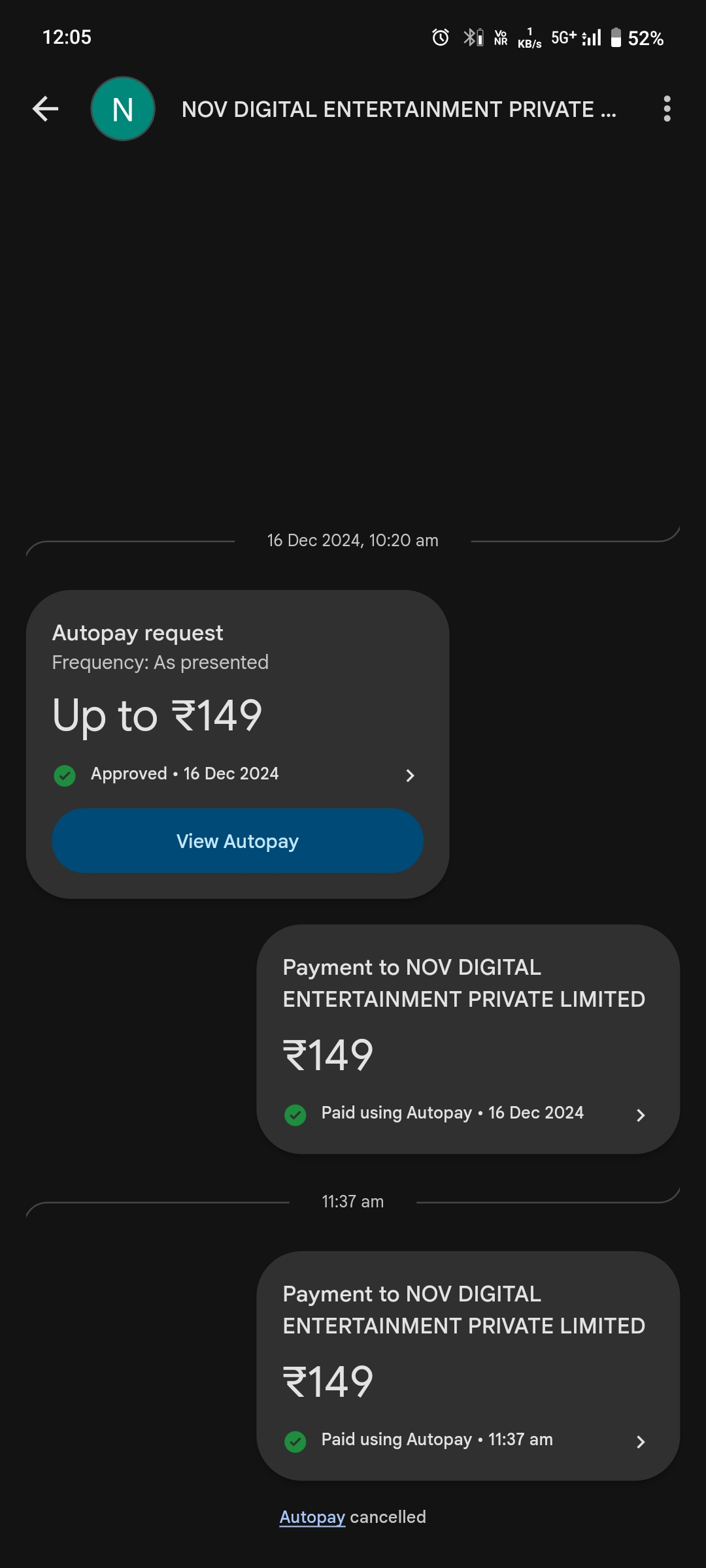Follow the Autopay link in cancelled notice
This screenshot has height=1568, width=706.
click(x=312, y=1517)
